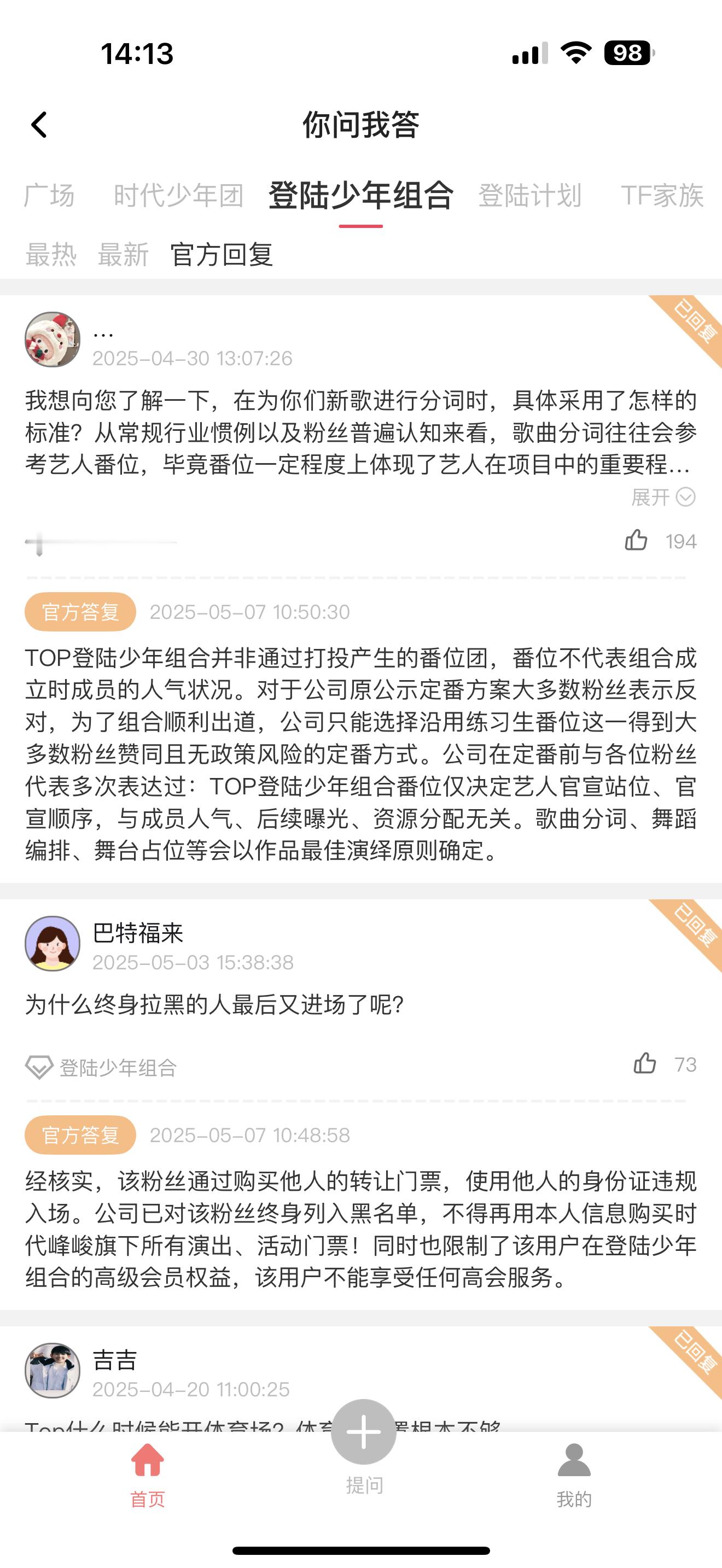Like the question with 194 likes
Viewport: 722px width, 1568px height.
[x=637, y=541]
